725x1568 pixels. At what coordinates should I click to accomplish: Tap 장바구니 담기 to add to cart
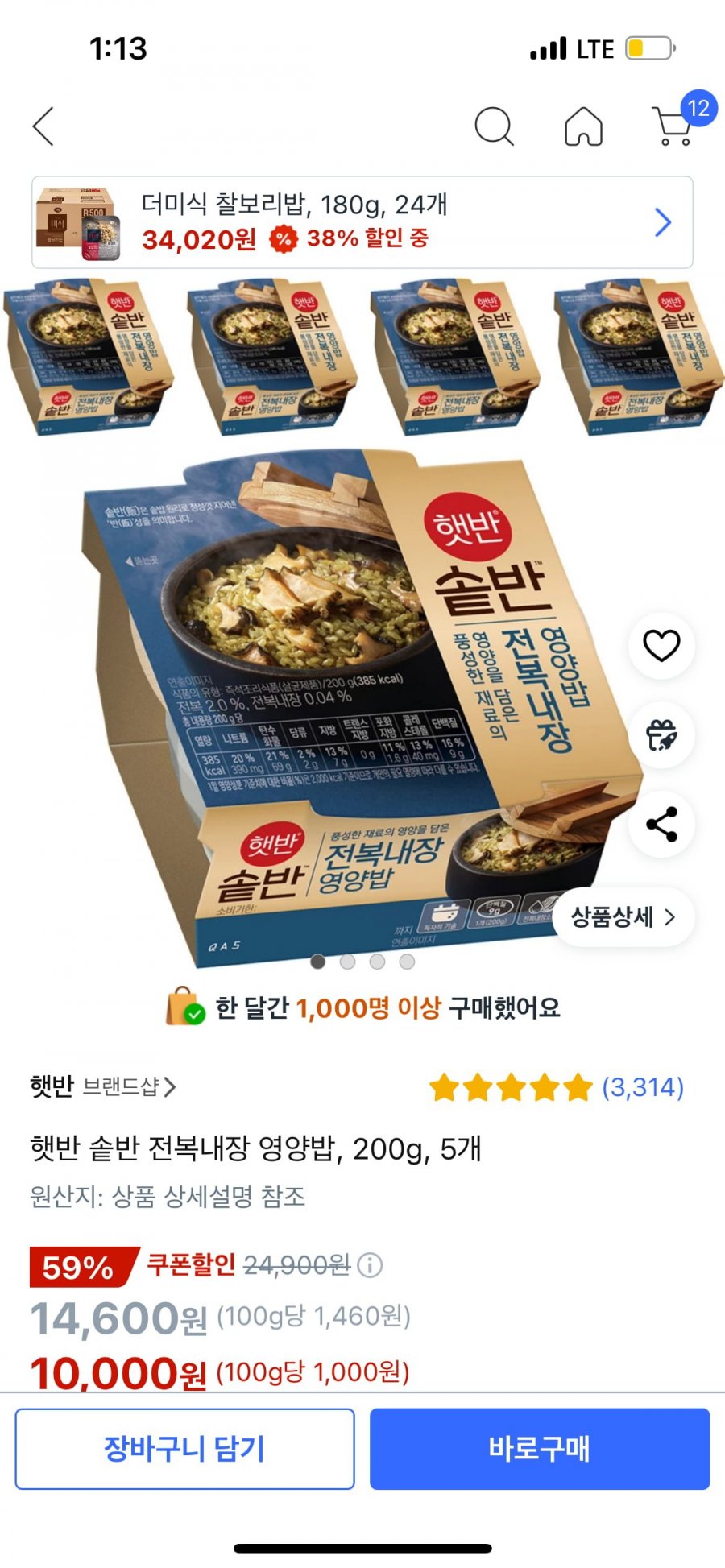pos(184,1449)
